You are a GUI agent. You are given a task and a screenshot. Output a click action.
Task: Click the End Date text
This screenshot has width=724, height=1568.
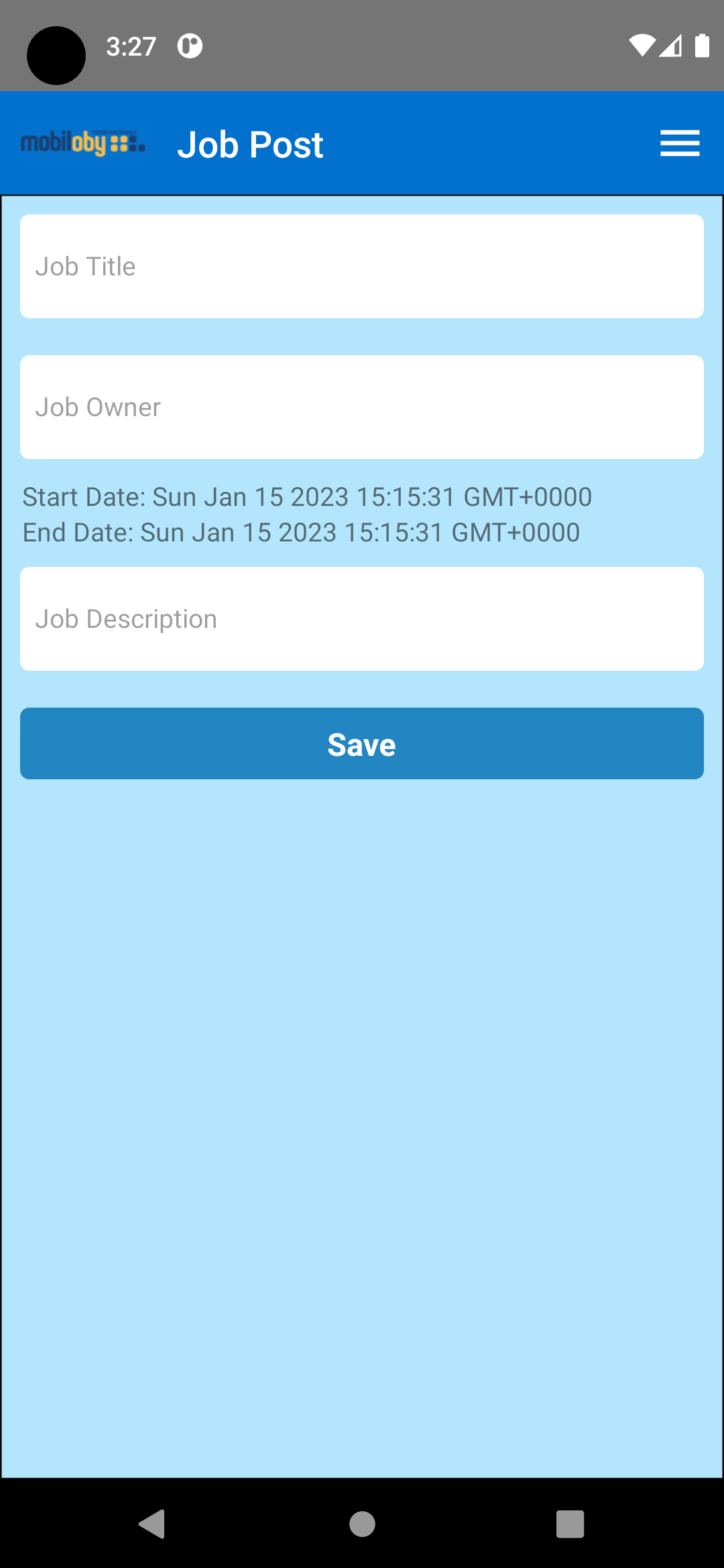click(x=300, y=532)
